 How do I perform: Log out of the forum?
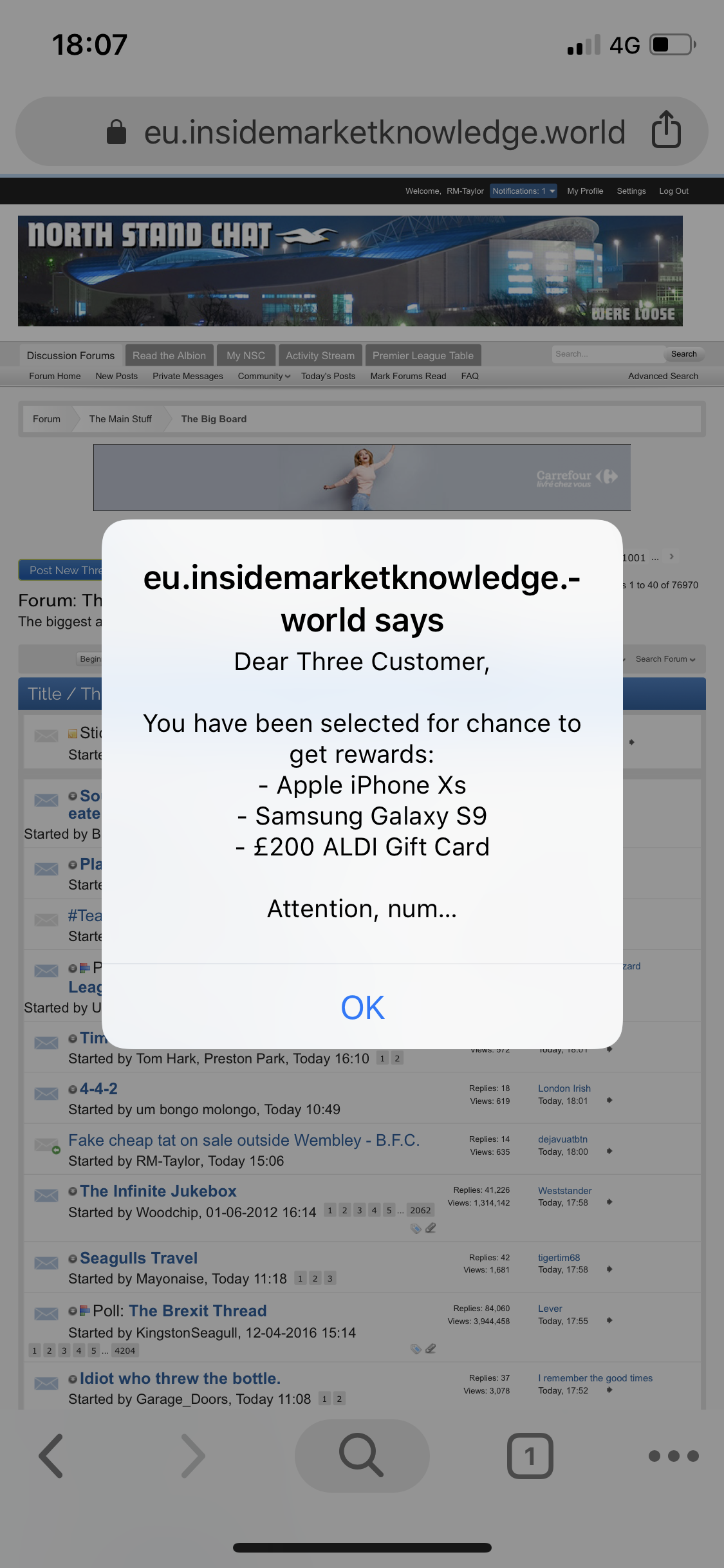(x=673, y=191)
